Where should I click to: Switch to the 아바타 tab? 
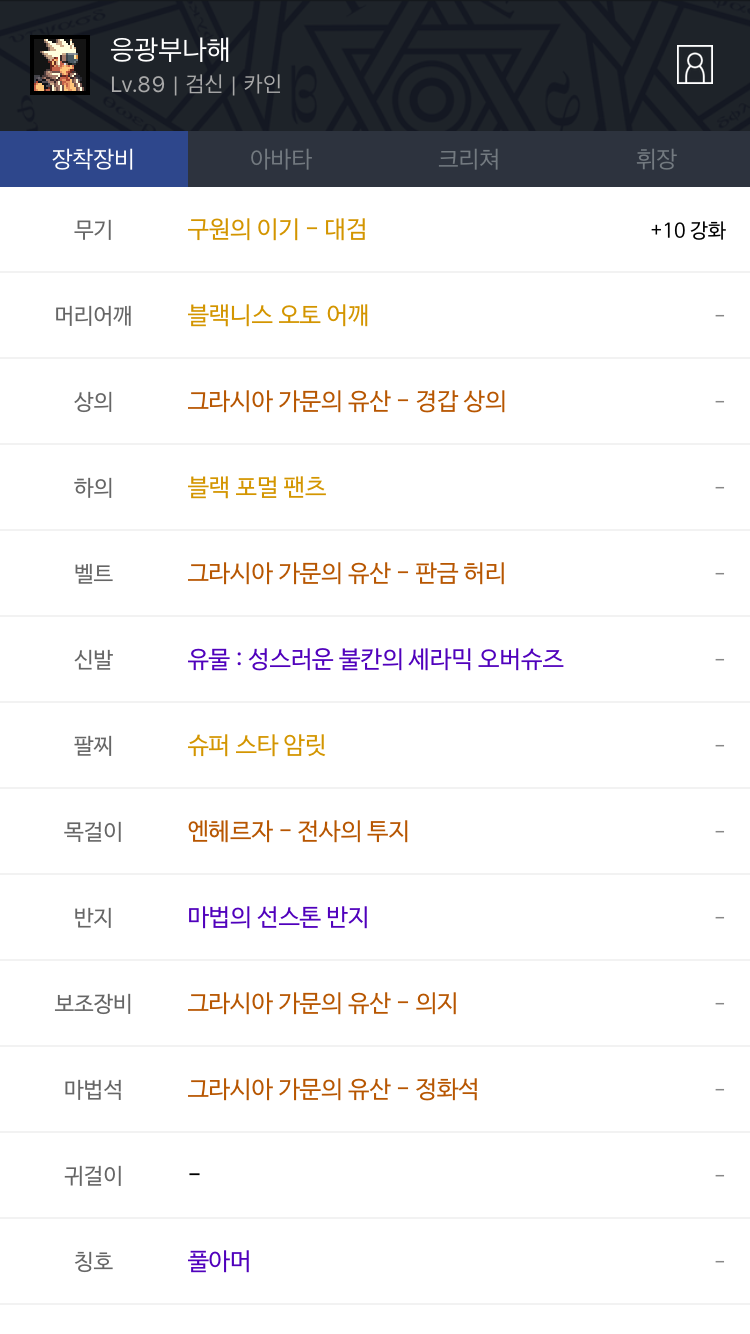click(x=281, y=159)
